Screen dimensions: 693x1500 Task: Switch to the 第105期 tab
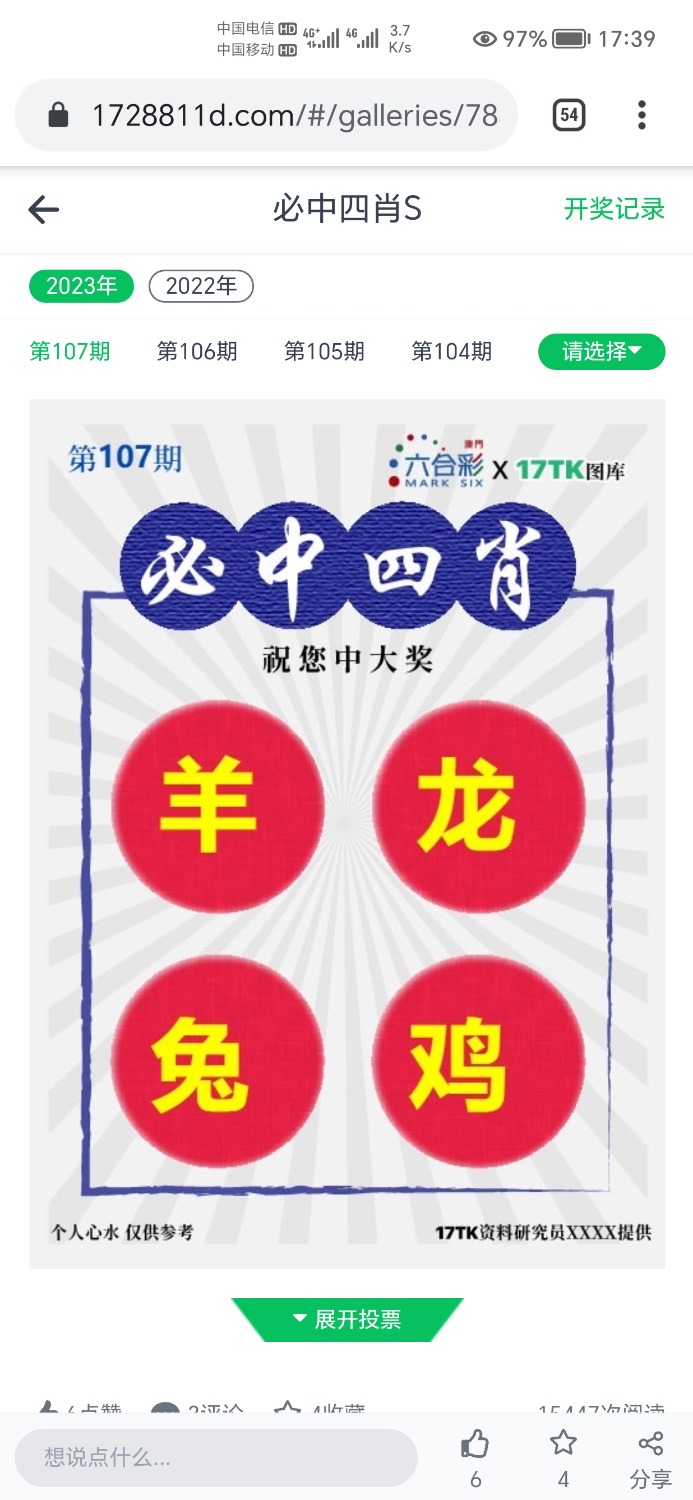coord(324,352)
